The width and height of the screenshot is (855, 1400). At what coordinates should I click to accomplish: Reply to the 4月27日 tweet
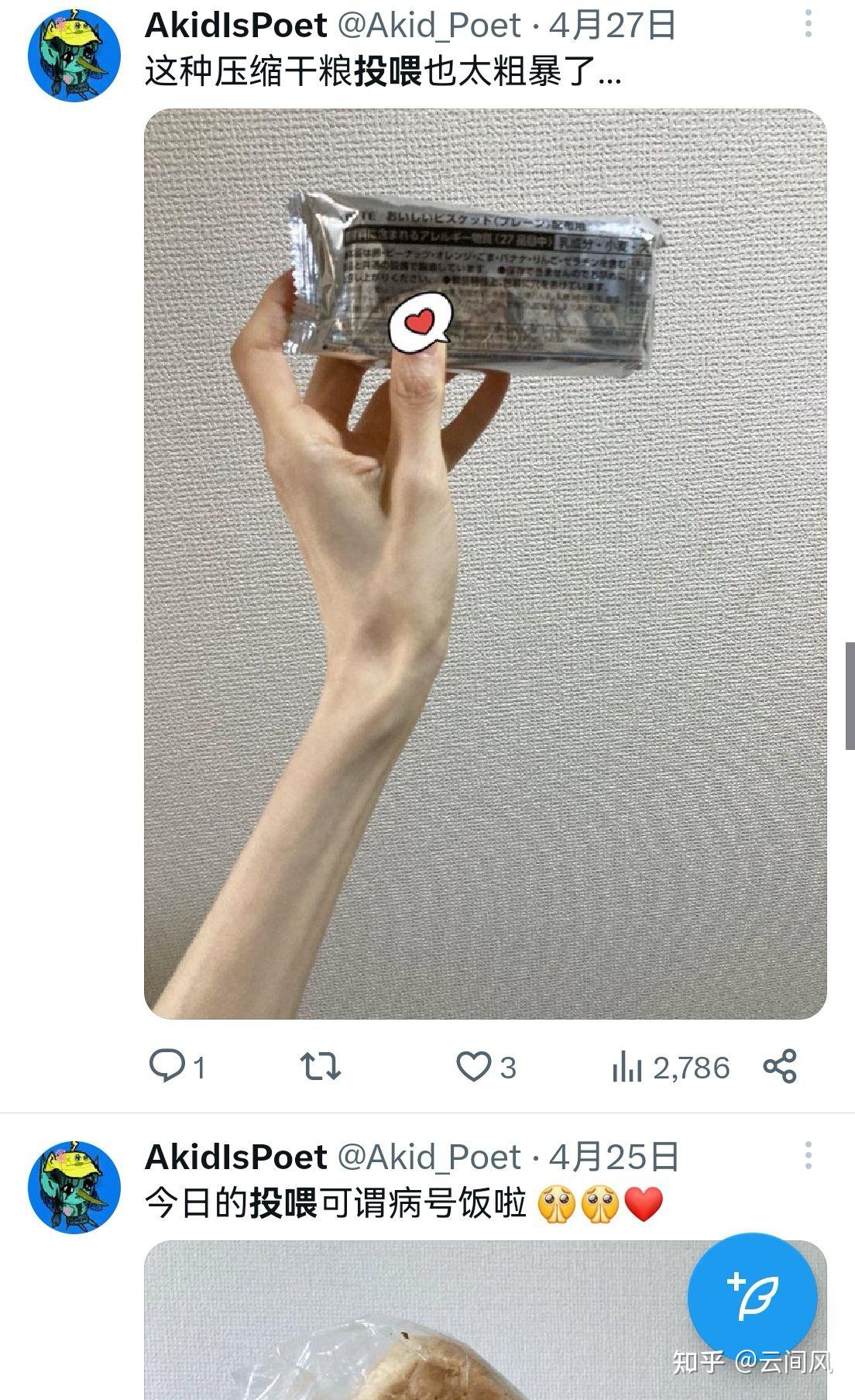pyautogui.click(x=177, y=1067)
